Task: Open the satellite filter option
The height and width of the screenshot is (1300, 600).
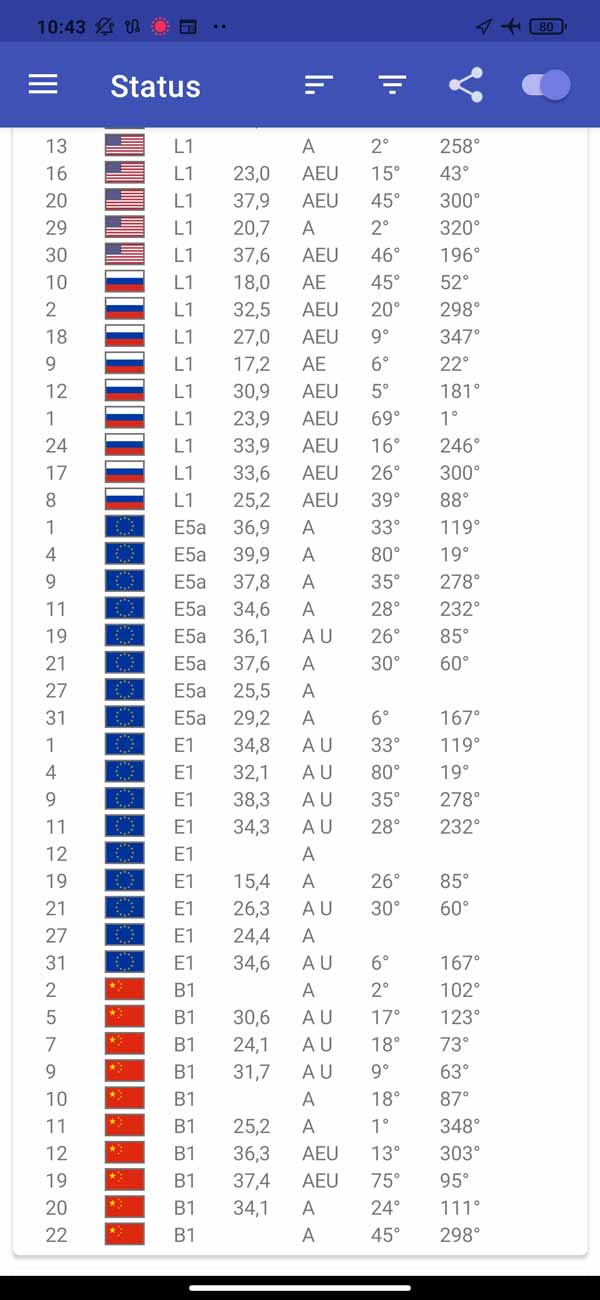Action: tap(392, 85)
